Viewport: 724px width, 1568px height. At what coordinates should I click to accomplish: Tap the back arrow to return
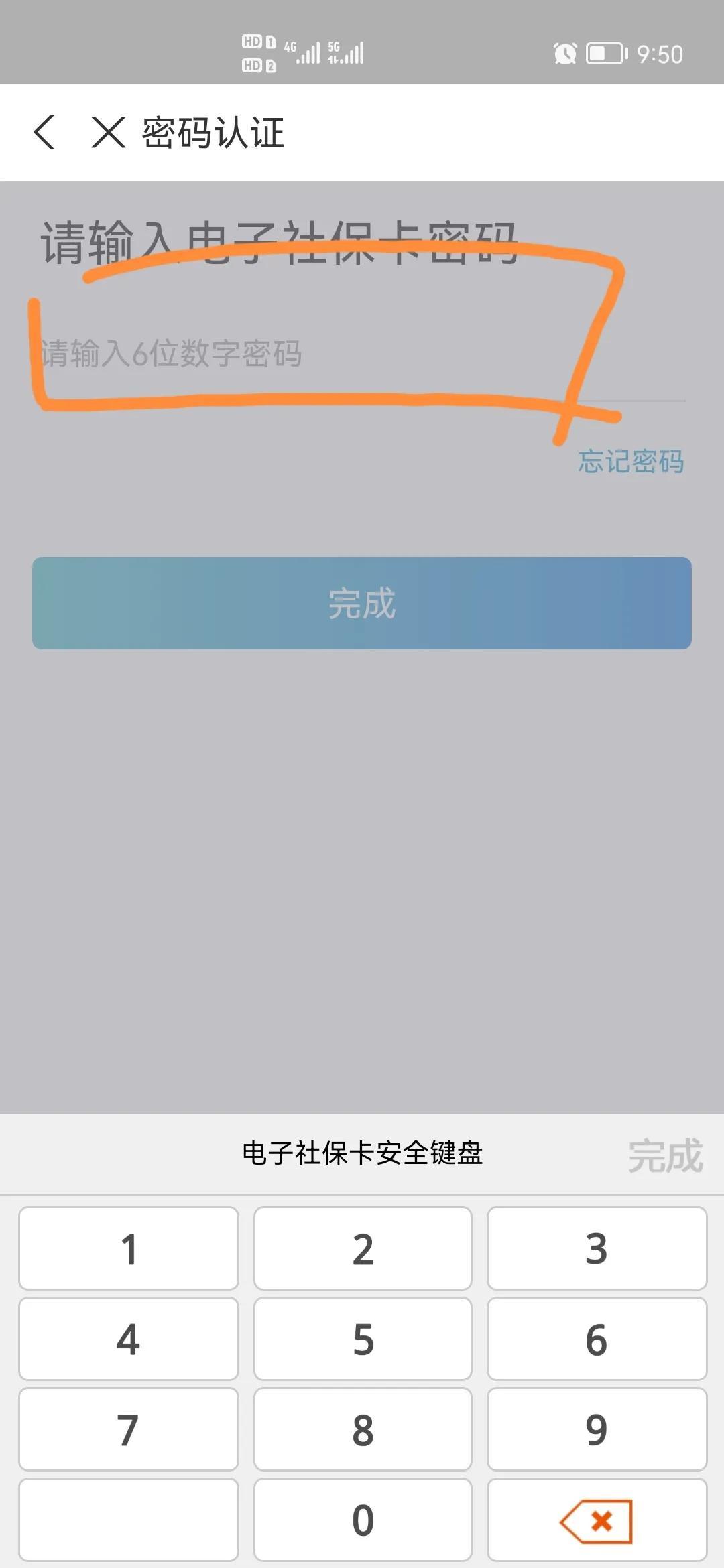click(x=45, y=132)
